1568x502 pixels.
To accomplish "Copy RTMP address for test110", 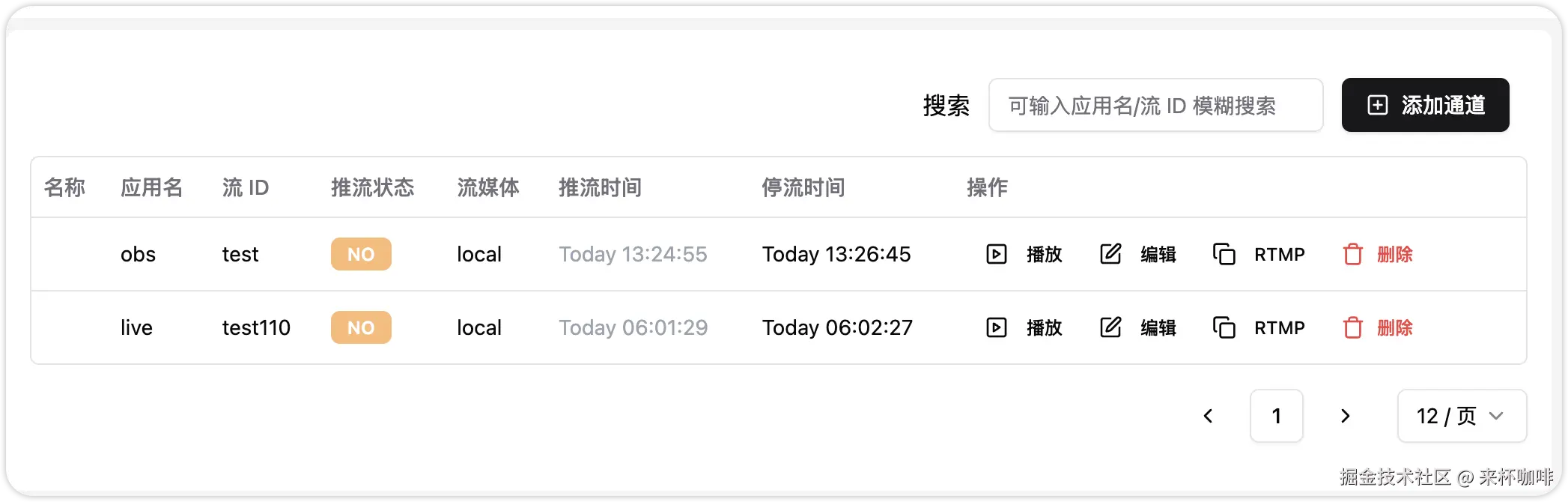I will pyautogui.click(x=1259, y=328).
